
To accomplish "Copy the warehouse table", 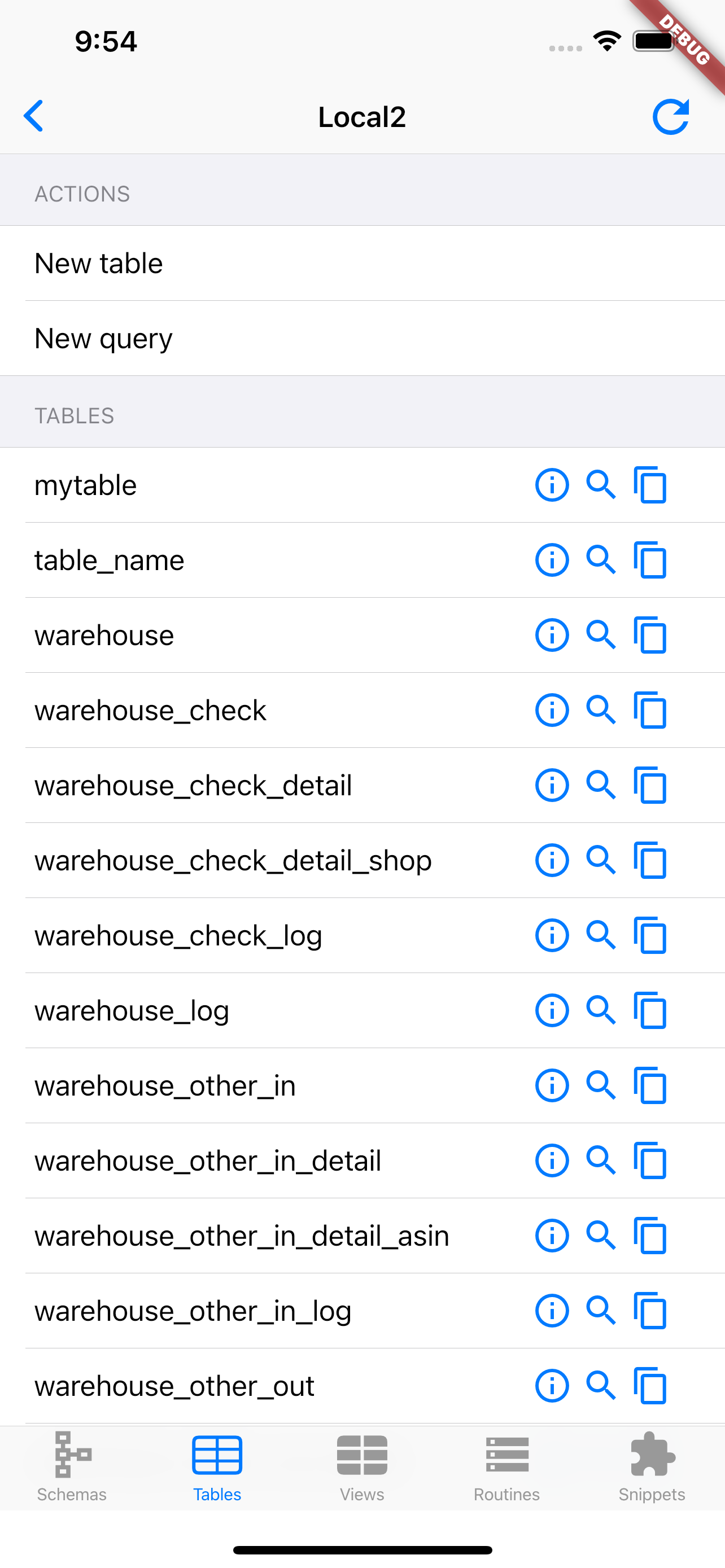I will point(650,636).
